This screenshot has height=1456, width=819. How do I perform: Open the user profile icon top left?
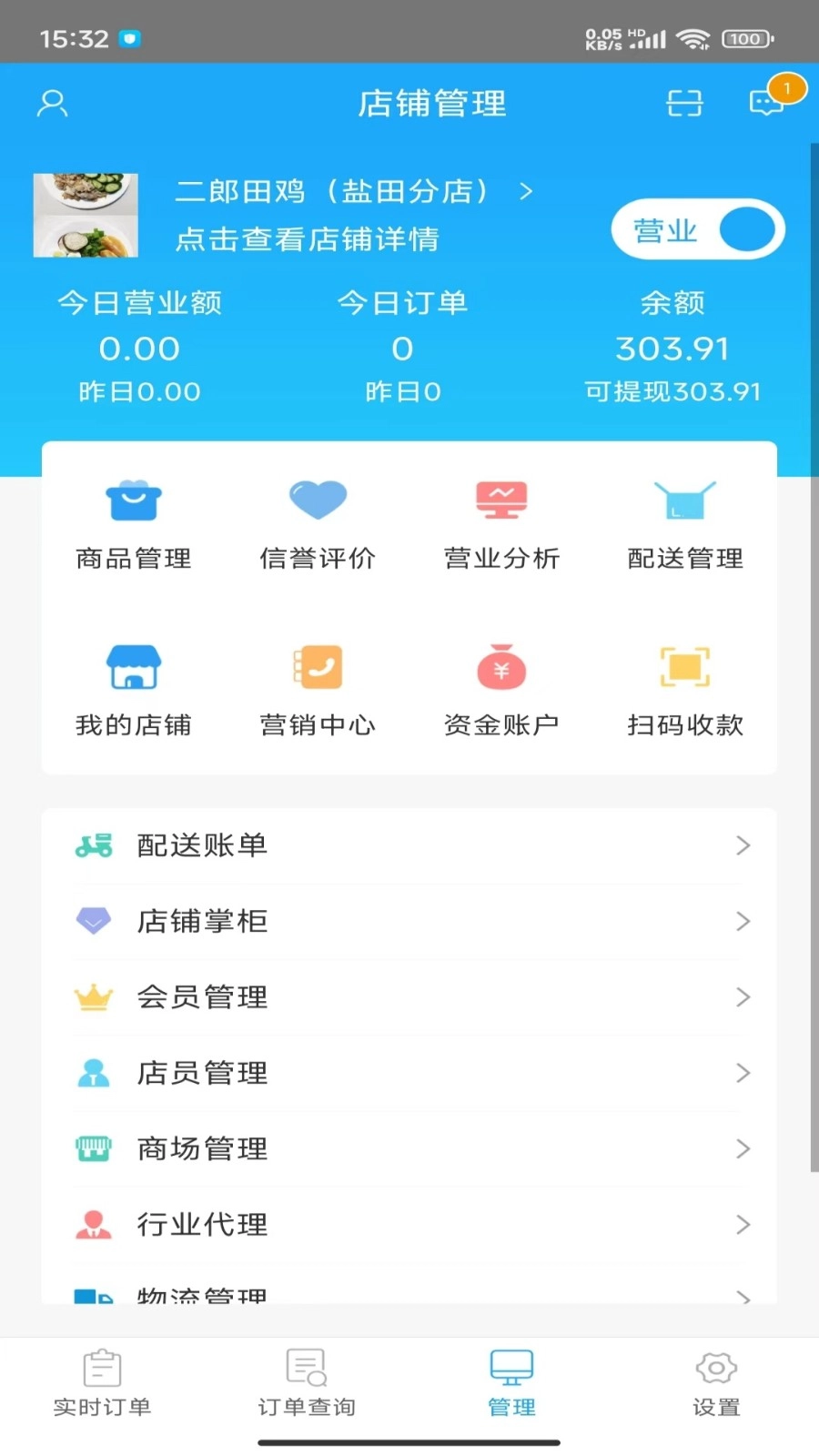pyautogui.click(x=52, y=104)
